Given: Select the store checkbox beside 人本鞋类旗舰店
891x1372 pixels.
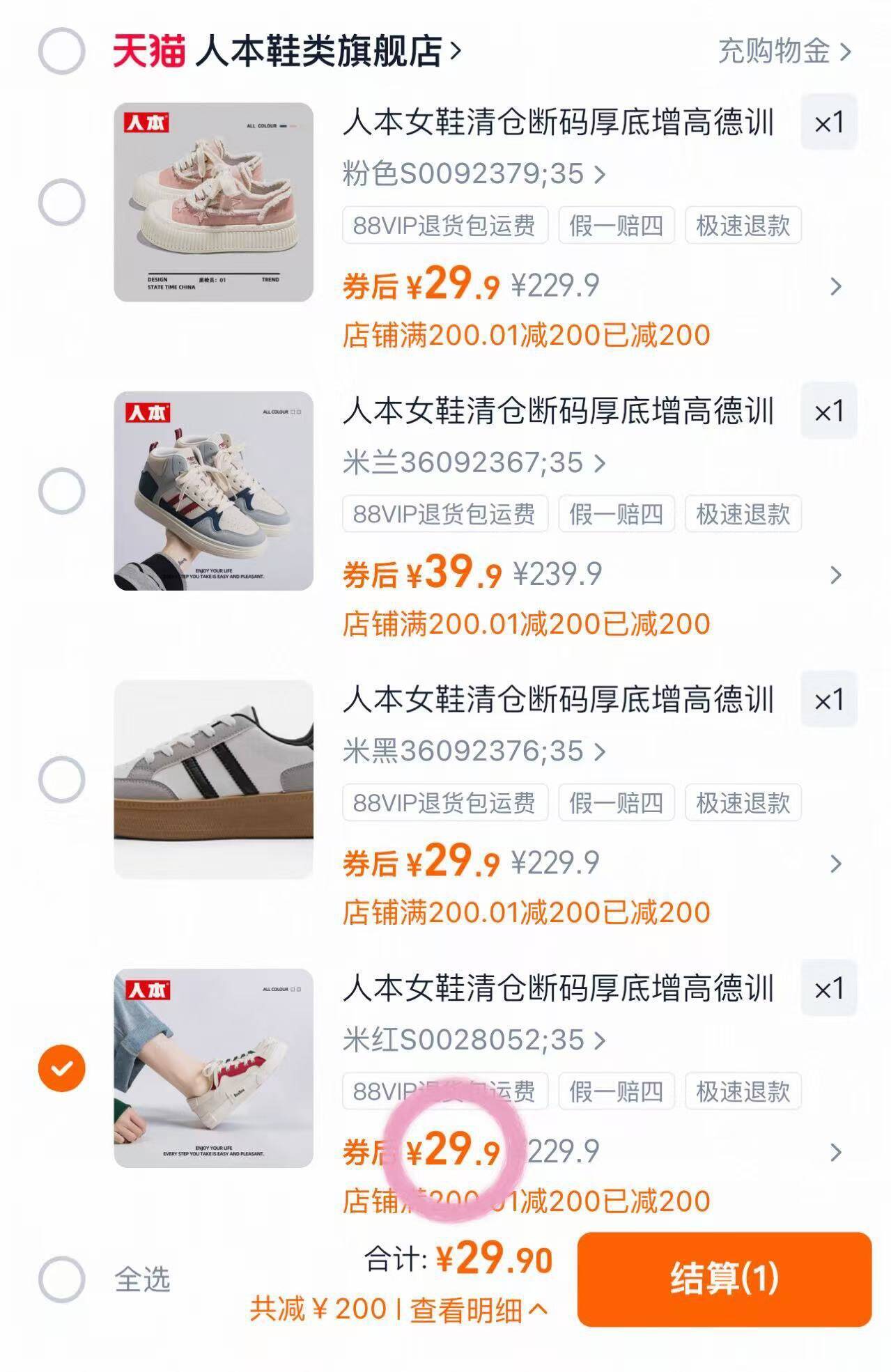Looking at the screenshot, I should pos(63,50).
